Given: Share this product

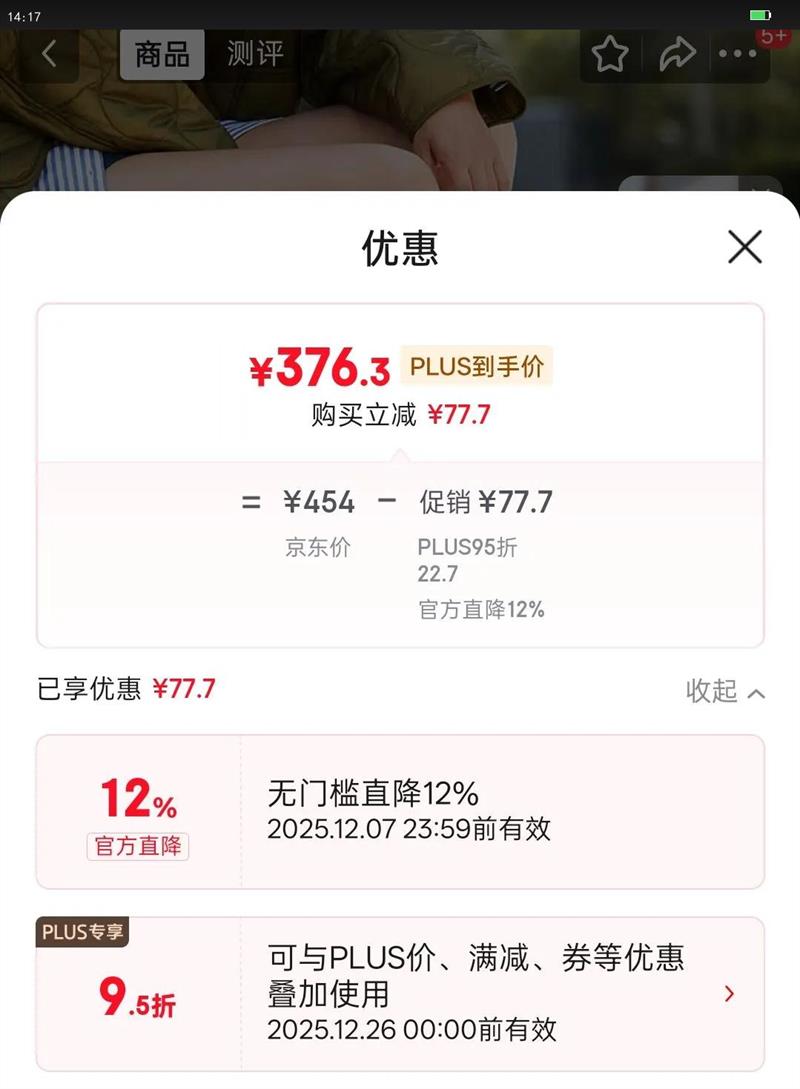Looking at the screenshot, I should point(677,55).
